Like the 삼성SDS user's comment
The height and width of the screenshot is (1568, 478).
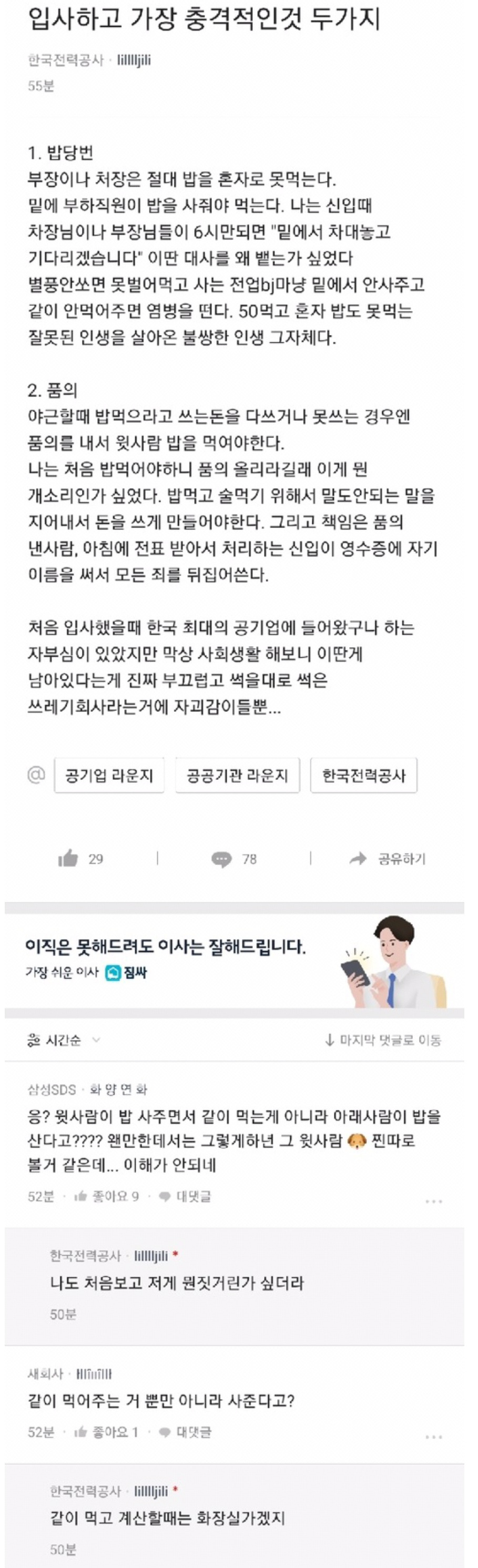click(x=107, y=1197)
